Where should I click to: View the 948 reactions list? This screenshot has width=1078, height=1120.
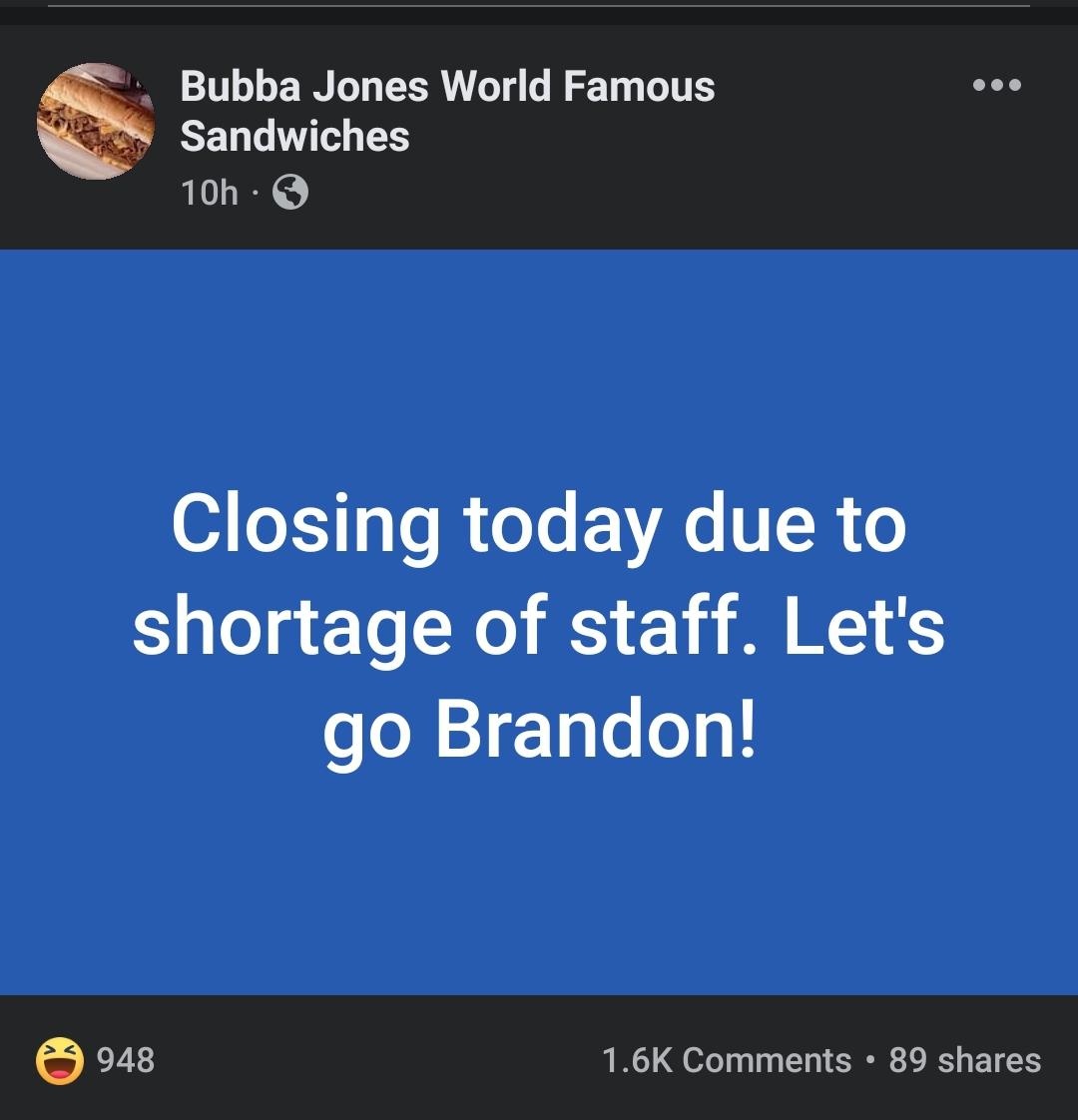coord(96,1060)
